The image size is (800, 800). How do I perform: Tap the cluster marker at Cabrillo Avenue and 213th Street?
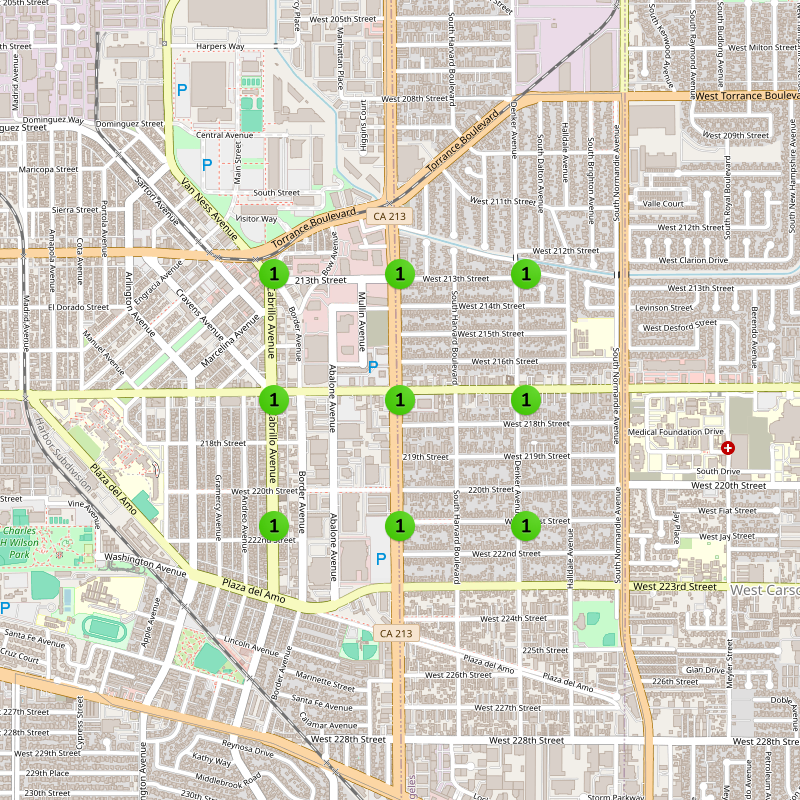point(273,273)
